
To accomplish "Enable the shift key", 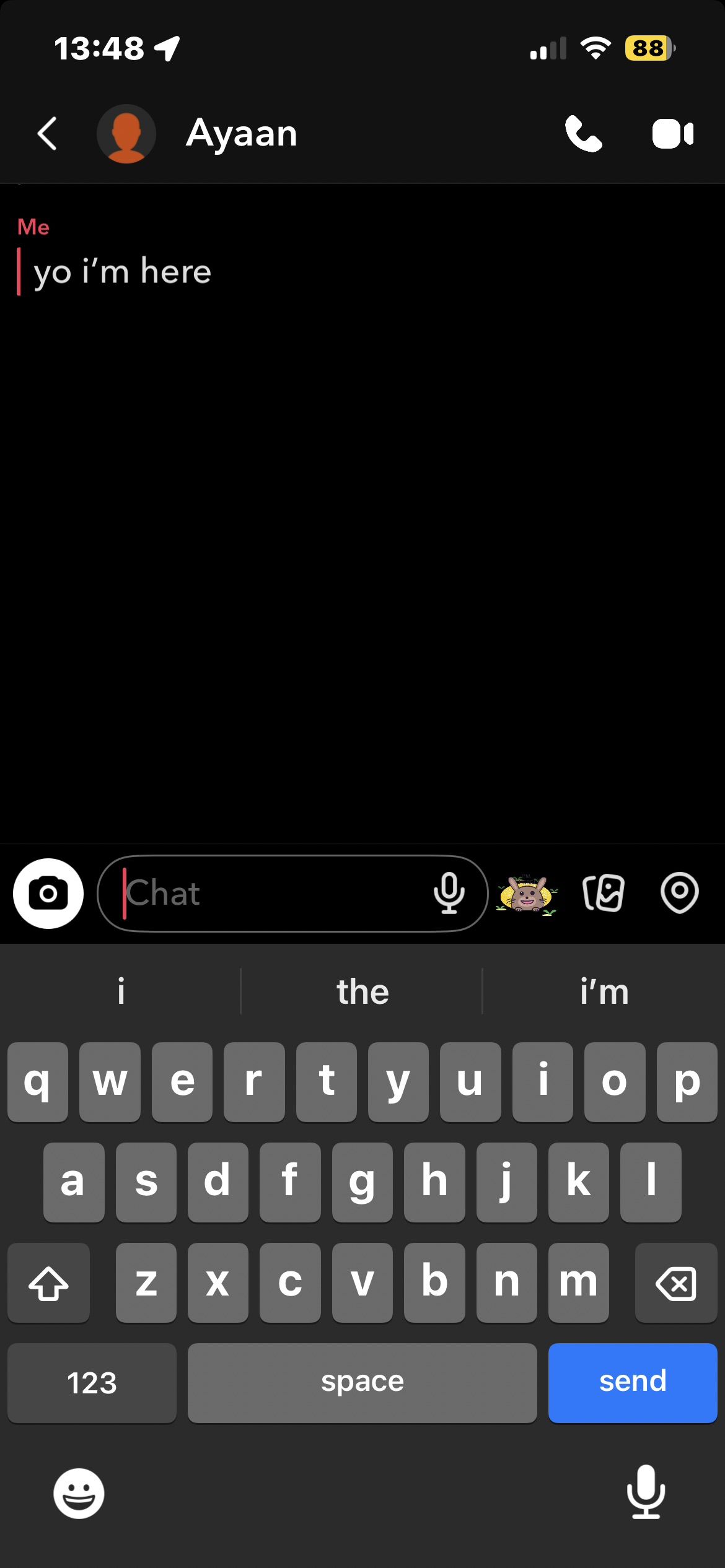I will [48, 1283].
